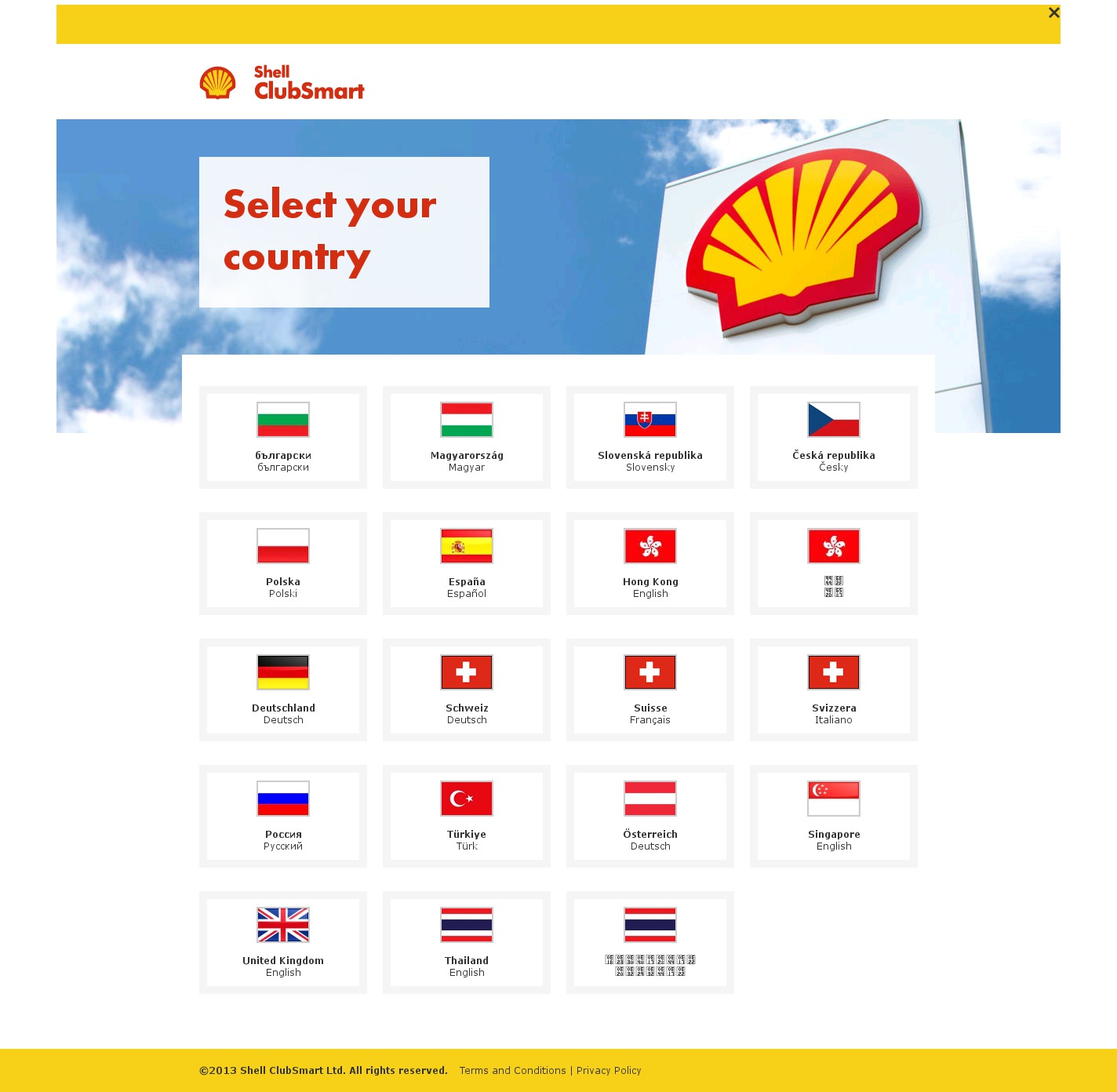Screen dimensions: 1117x1092
Task: Choose Magyarország as your country
Action: pos(467,437)
